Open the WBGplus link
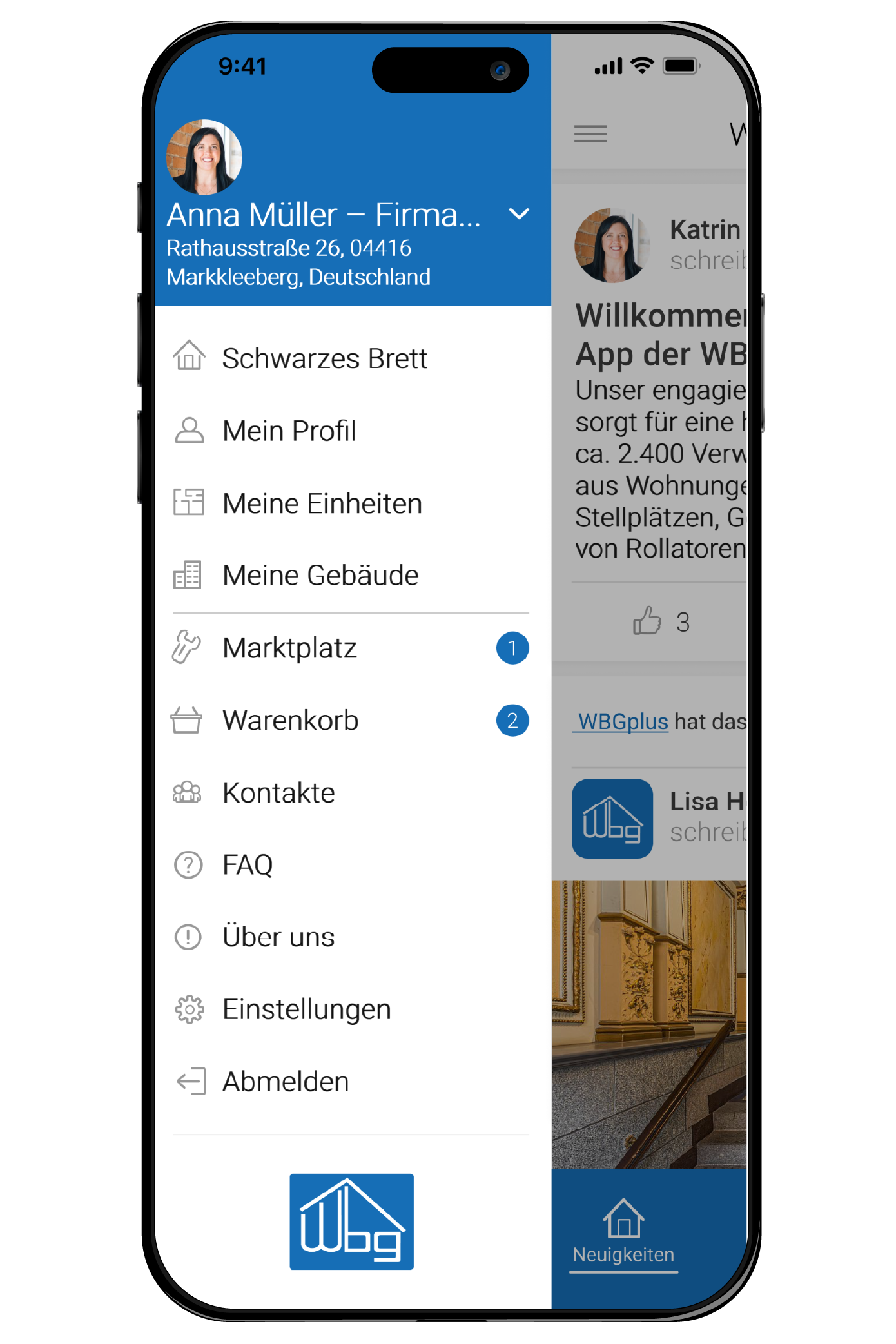Viewport: 896px width, 1344px height. [x=622, y=721]
